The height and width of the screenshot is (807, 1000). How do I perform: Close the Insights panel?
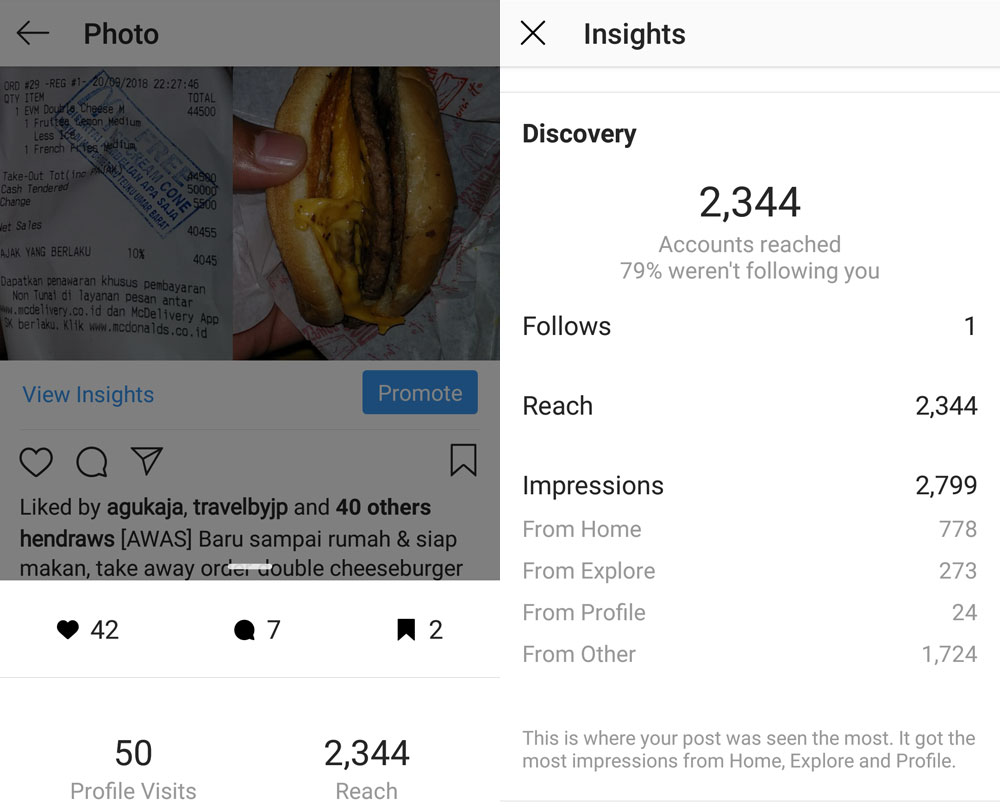(533, 34)
